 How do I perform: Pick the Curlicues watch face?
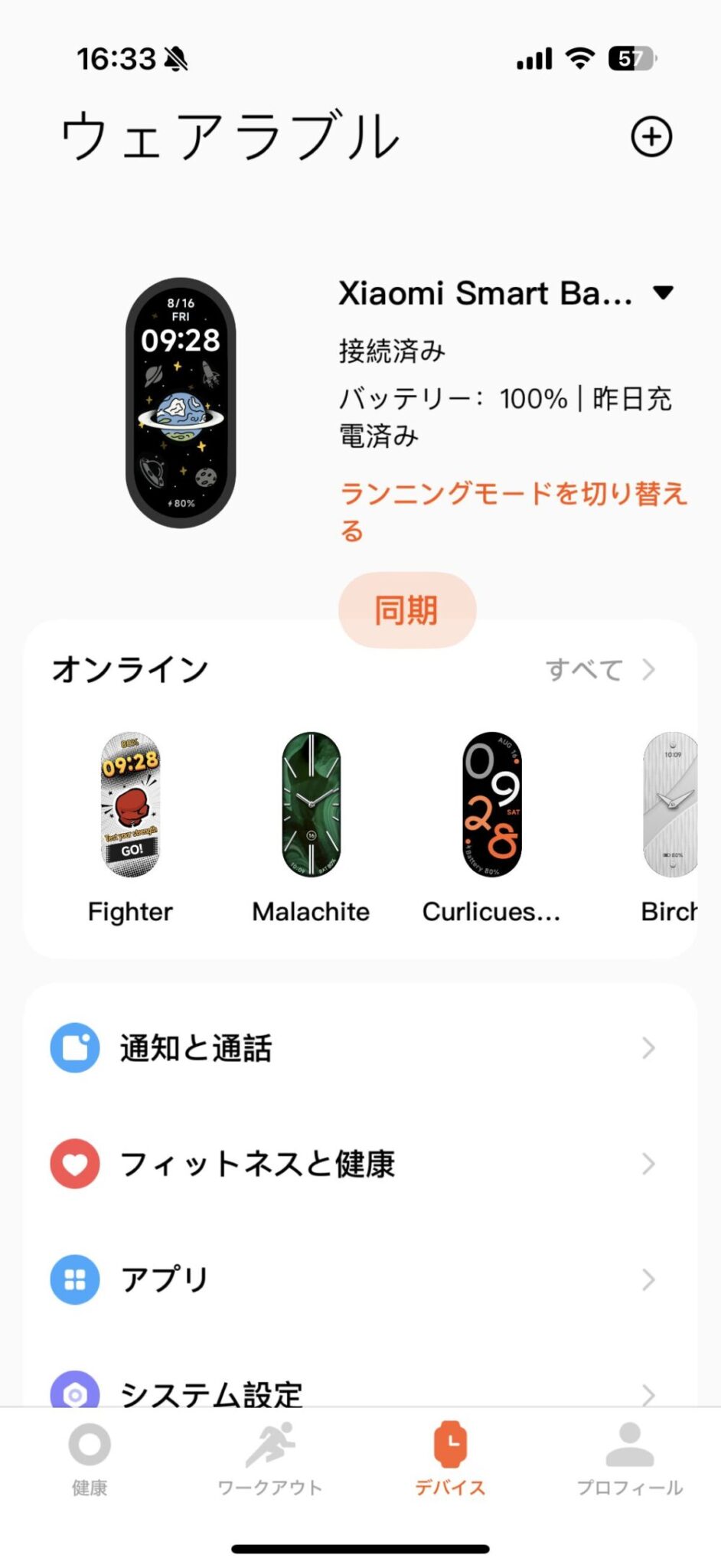(491, 805)
